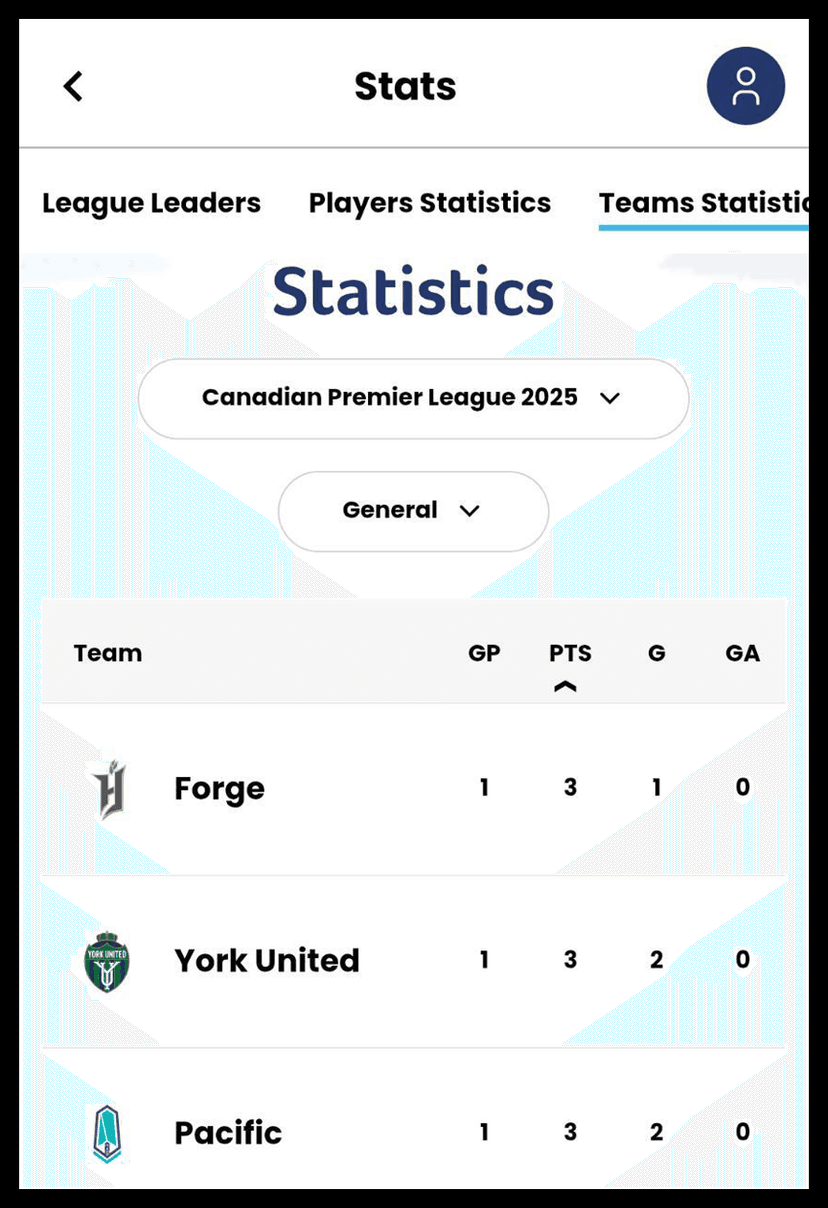Switch to the Players Statistics tab
The width and height of the screenshot is (828, 1208).
tap(429, 203)
